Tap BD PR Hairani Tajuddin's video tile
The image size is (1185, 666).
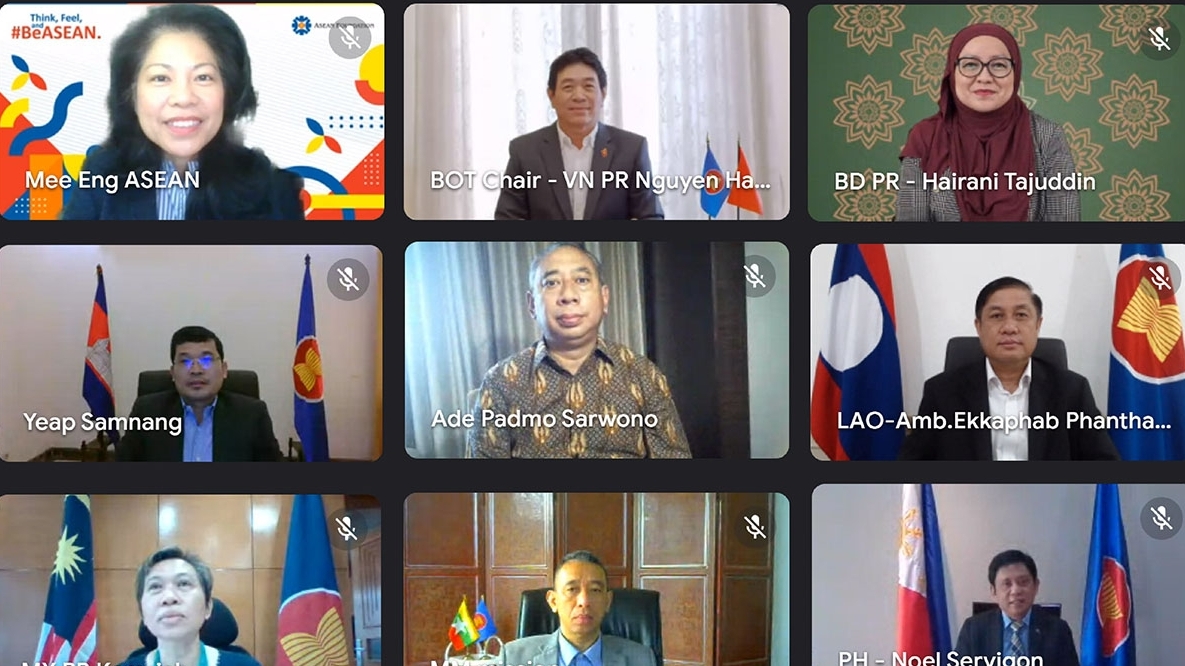pyautogui.click(x=995, y=110)
